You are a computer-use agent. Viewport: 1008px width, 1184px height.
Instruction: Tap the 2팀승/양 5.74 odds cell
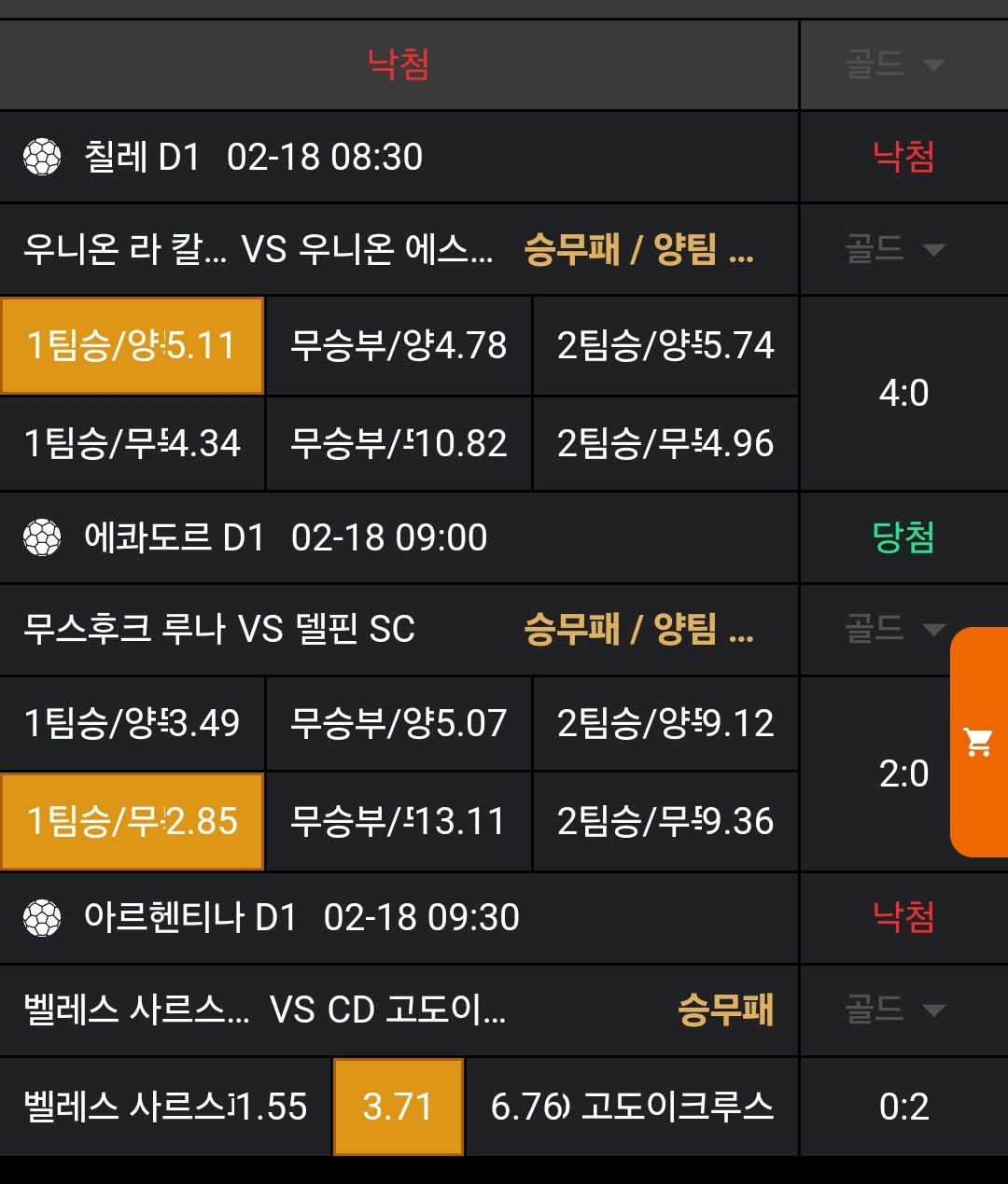665,346
